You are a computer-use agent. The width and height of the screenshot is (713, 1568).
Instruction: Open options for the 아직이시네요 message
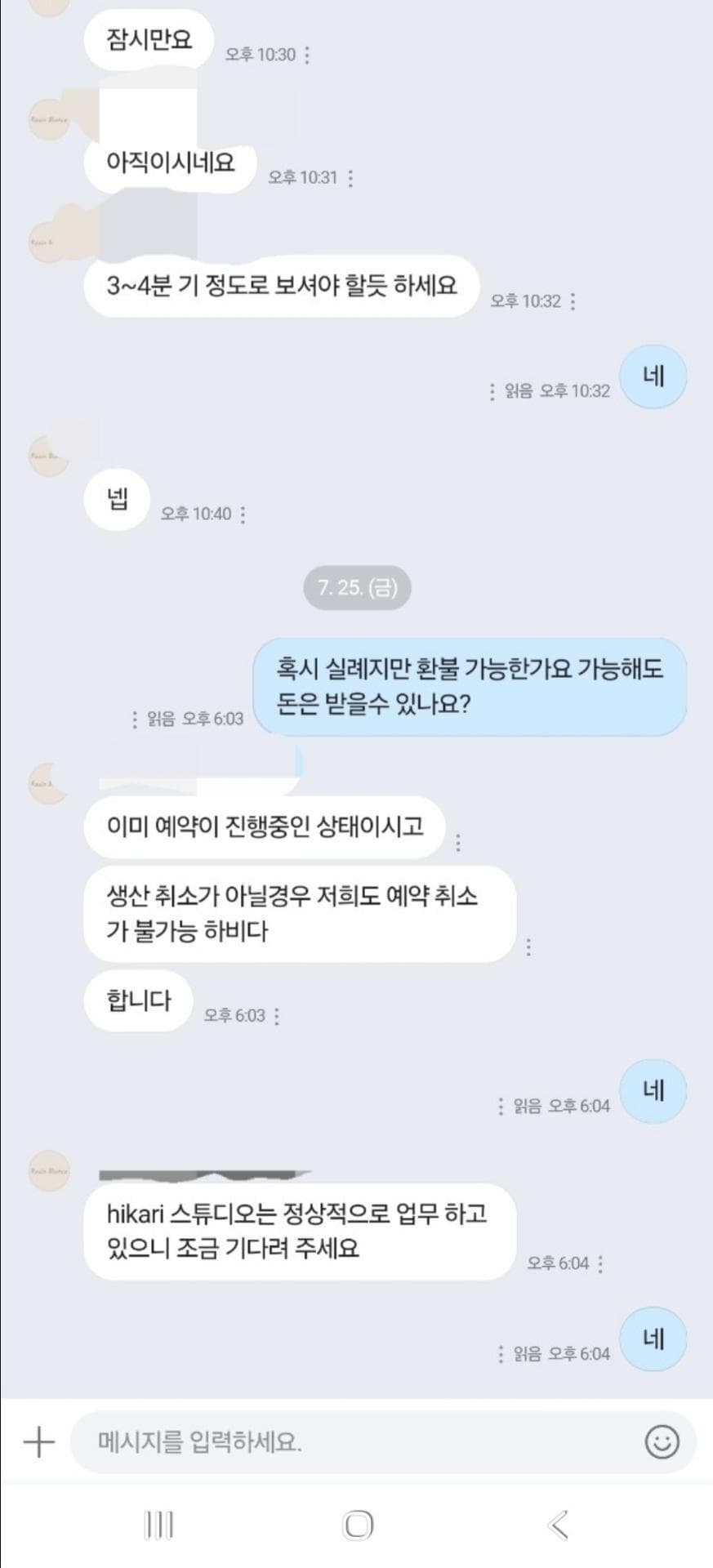click(350, 178)
